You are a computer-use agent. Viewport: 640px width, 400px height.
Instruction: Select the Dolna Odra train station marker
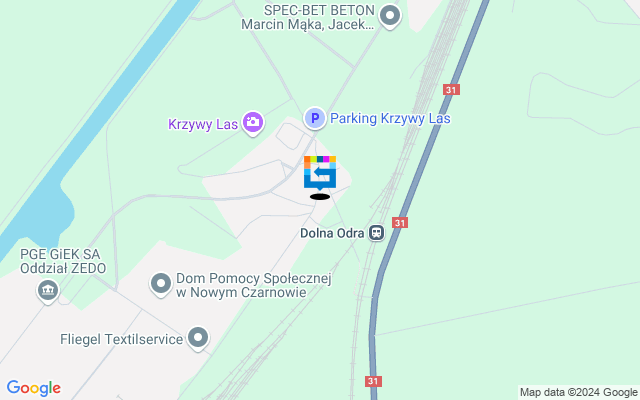(x=377, y=233)
